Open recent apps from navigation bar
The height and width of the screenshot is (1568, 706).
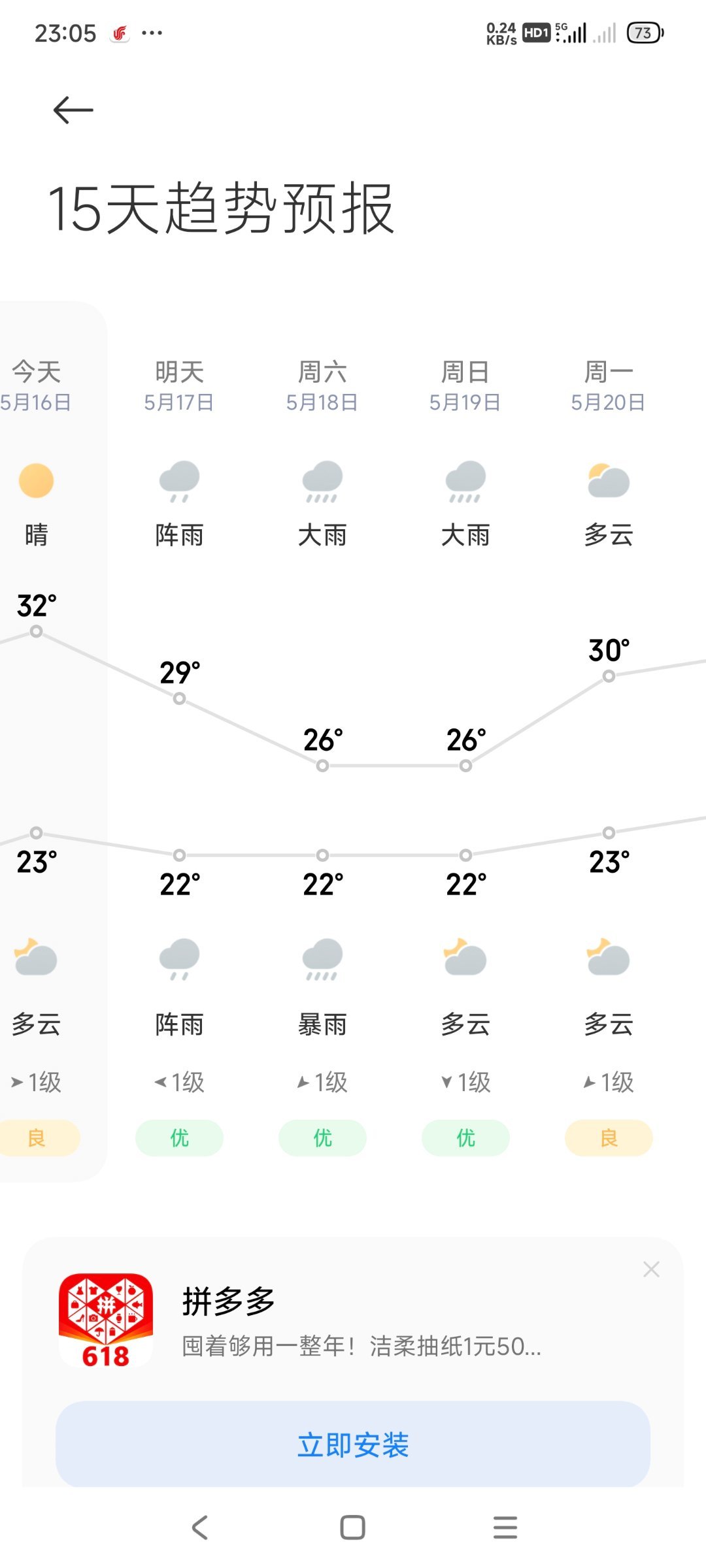tap(505, 1527)
